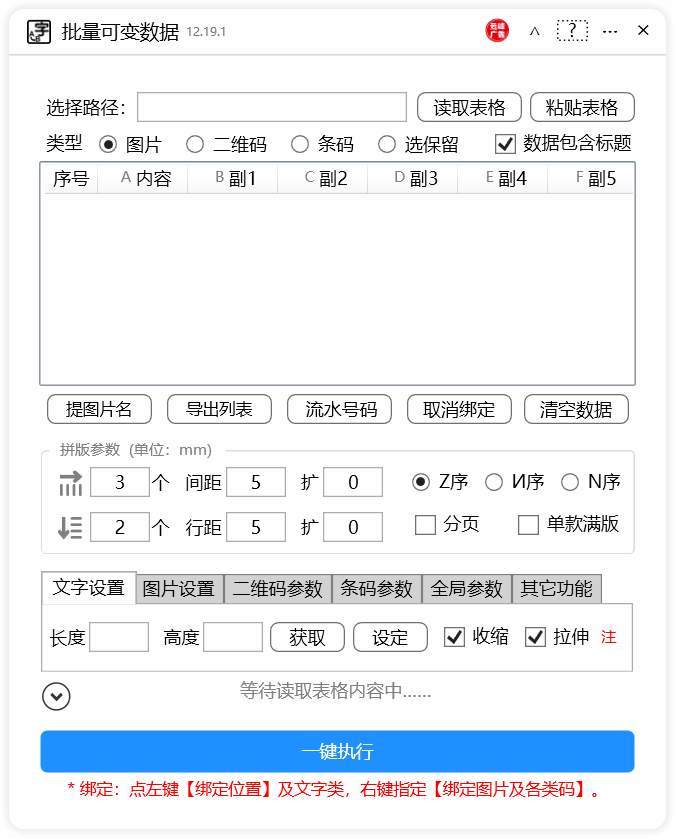The height and width of the screenshot is (839, 675).
Task: Tap the 粘贴表格 button
Action: pos(582,107)
